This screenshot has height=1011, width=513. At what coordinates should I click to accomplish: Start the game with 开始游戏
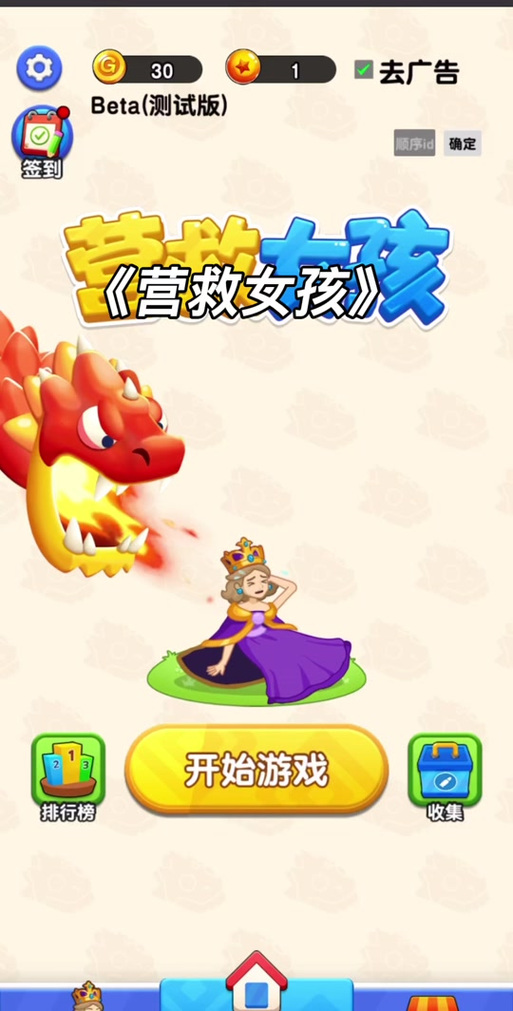point(256,769)
